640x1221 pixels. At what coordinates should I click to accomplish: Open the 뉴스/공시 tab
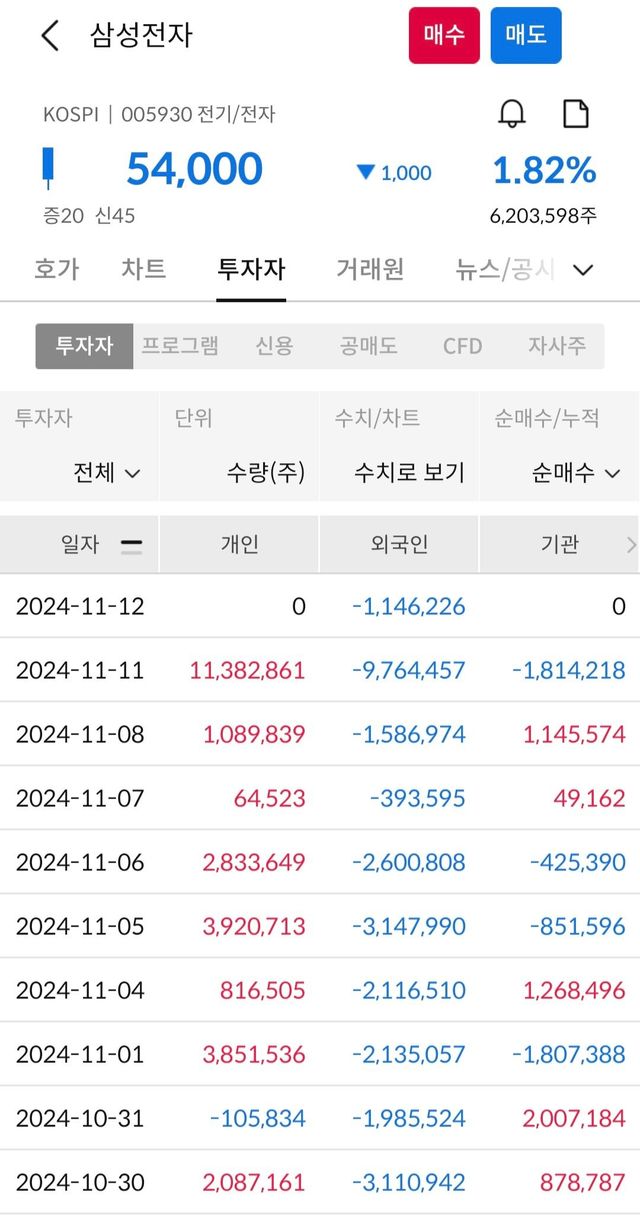click(504, 269)
